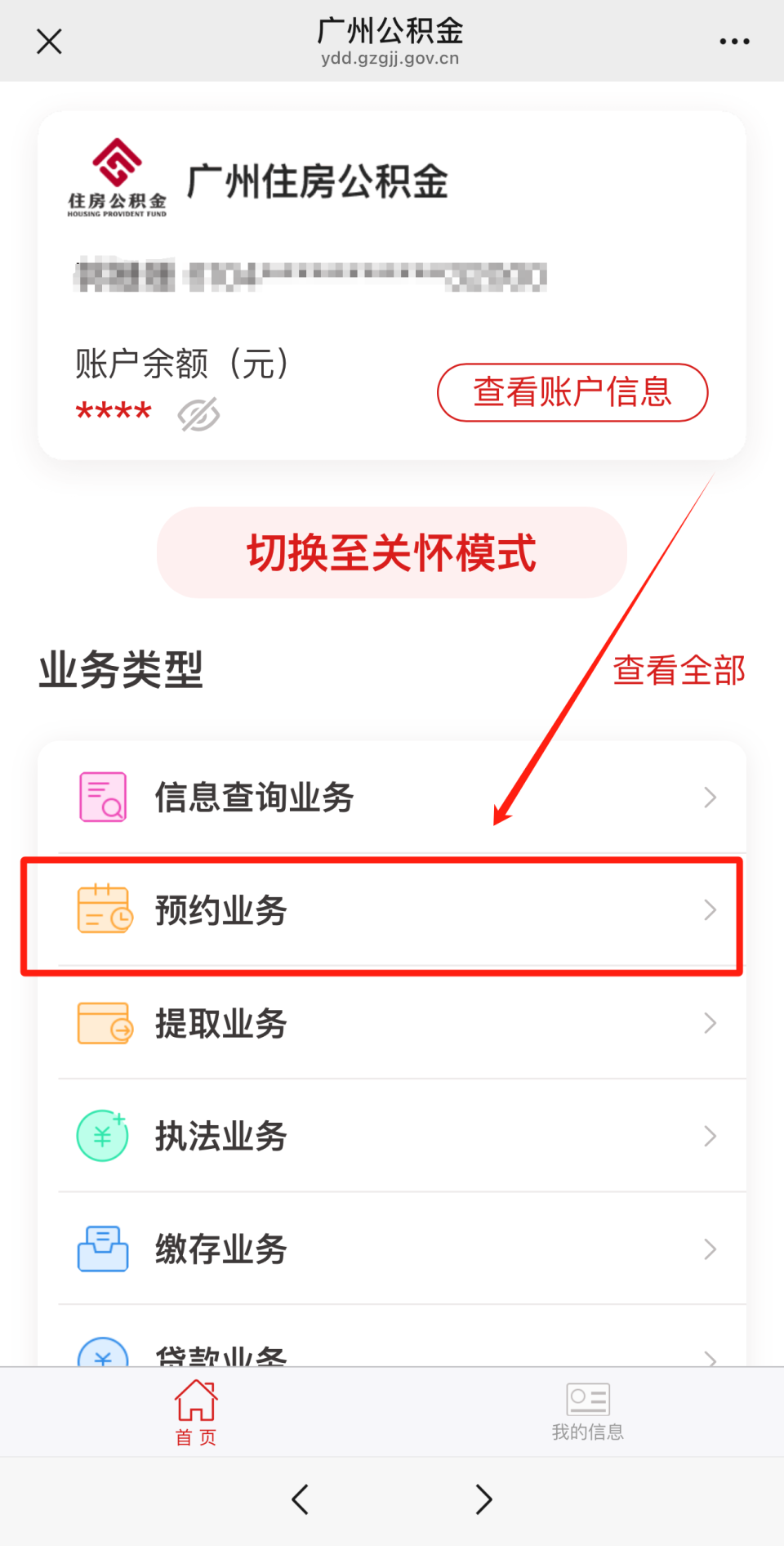Toggle balance visibility with the eye icon

pyautogui.click(x=198, y=413)
